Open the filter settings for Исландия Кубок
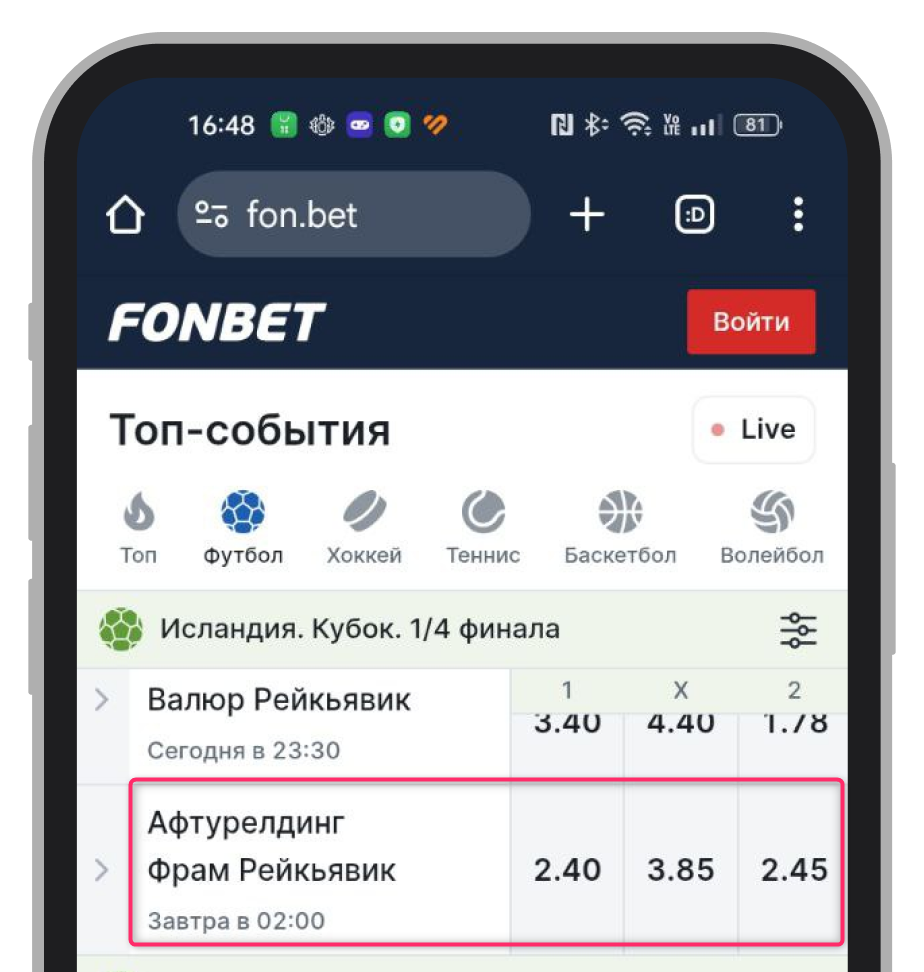 click(798, 630)
